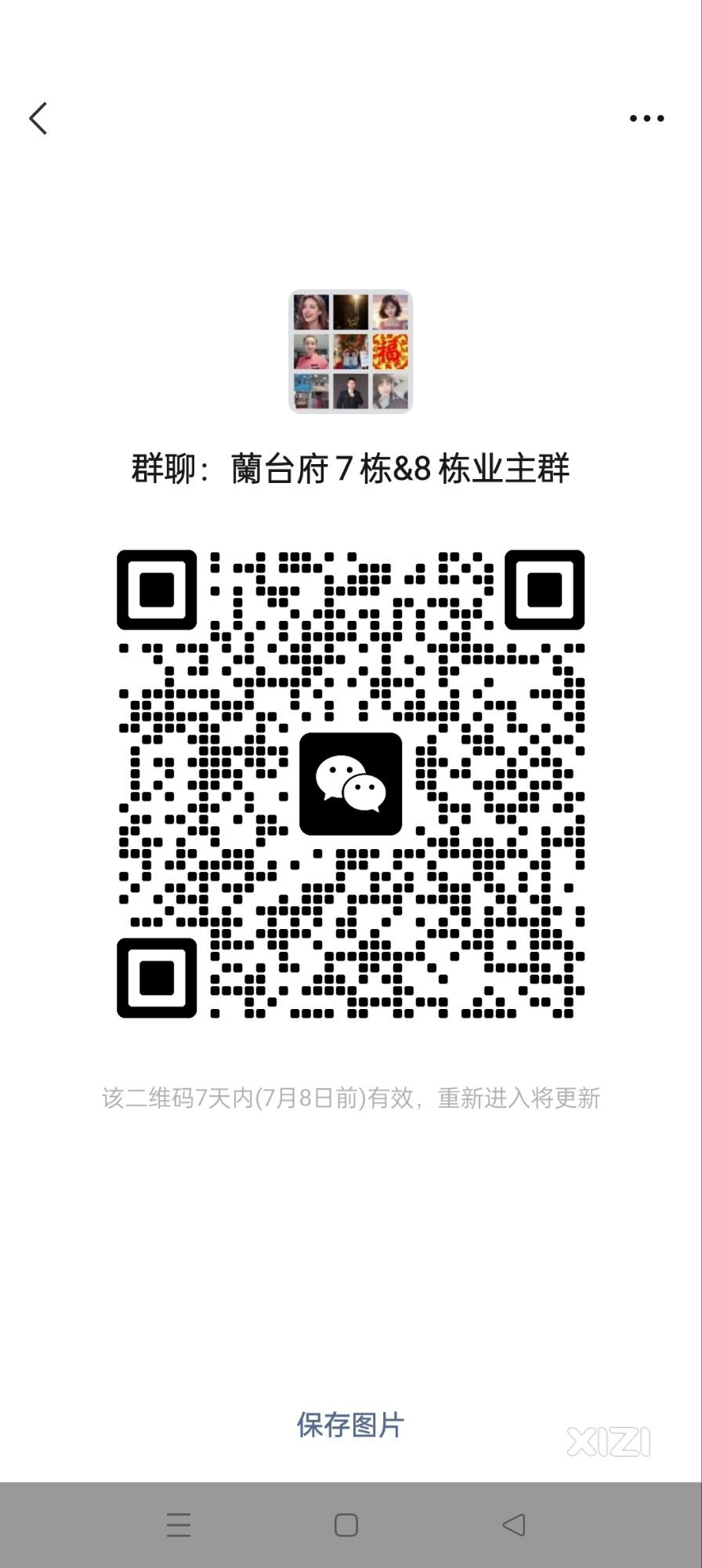702x1568 pixels.
Task: Tap the system back triangle button
Action: coord(514,1525)
